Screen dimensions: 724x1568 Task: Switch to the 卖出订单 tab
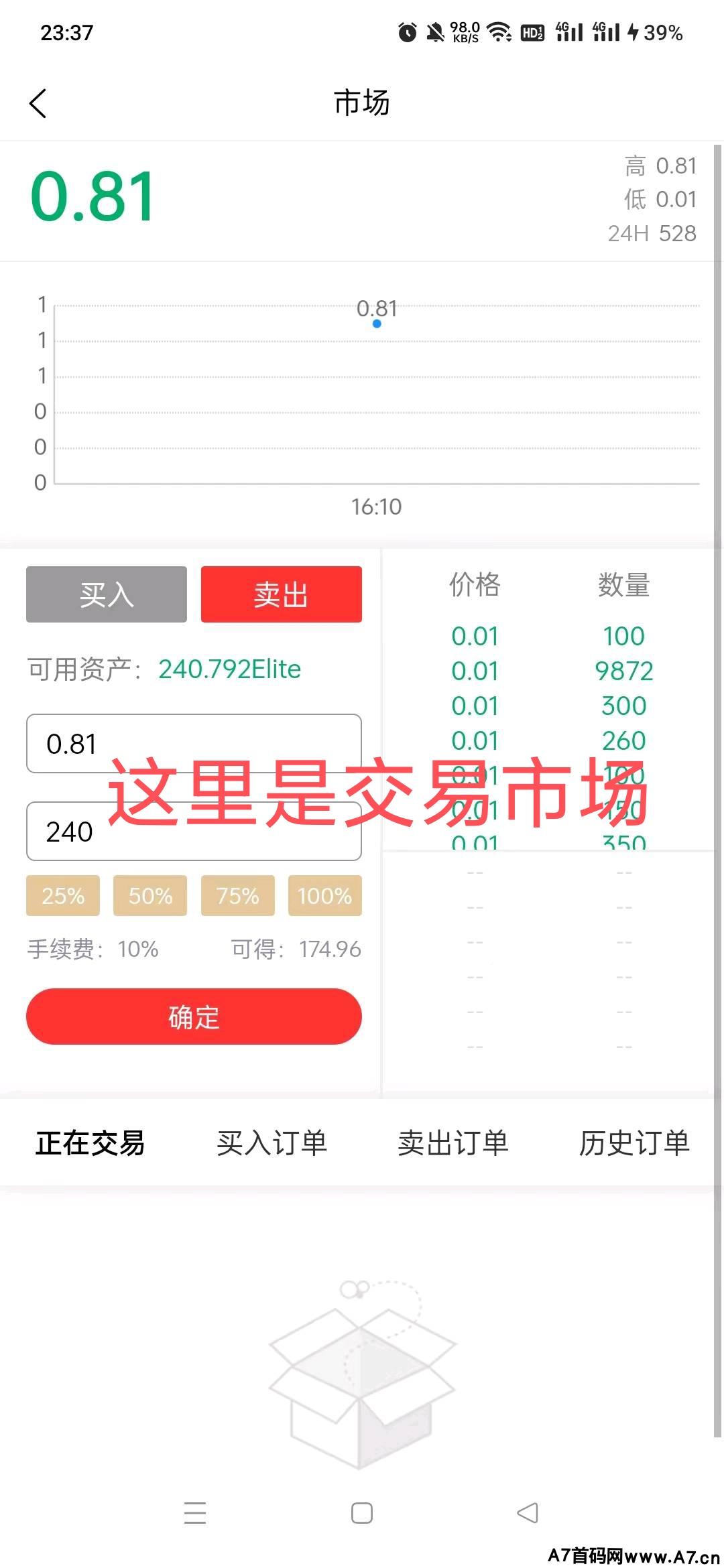[x=453, y=1143]
